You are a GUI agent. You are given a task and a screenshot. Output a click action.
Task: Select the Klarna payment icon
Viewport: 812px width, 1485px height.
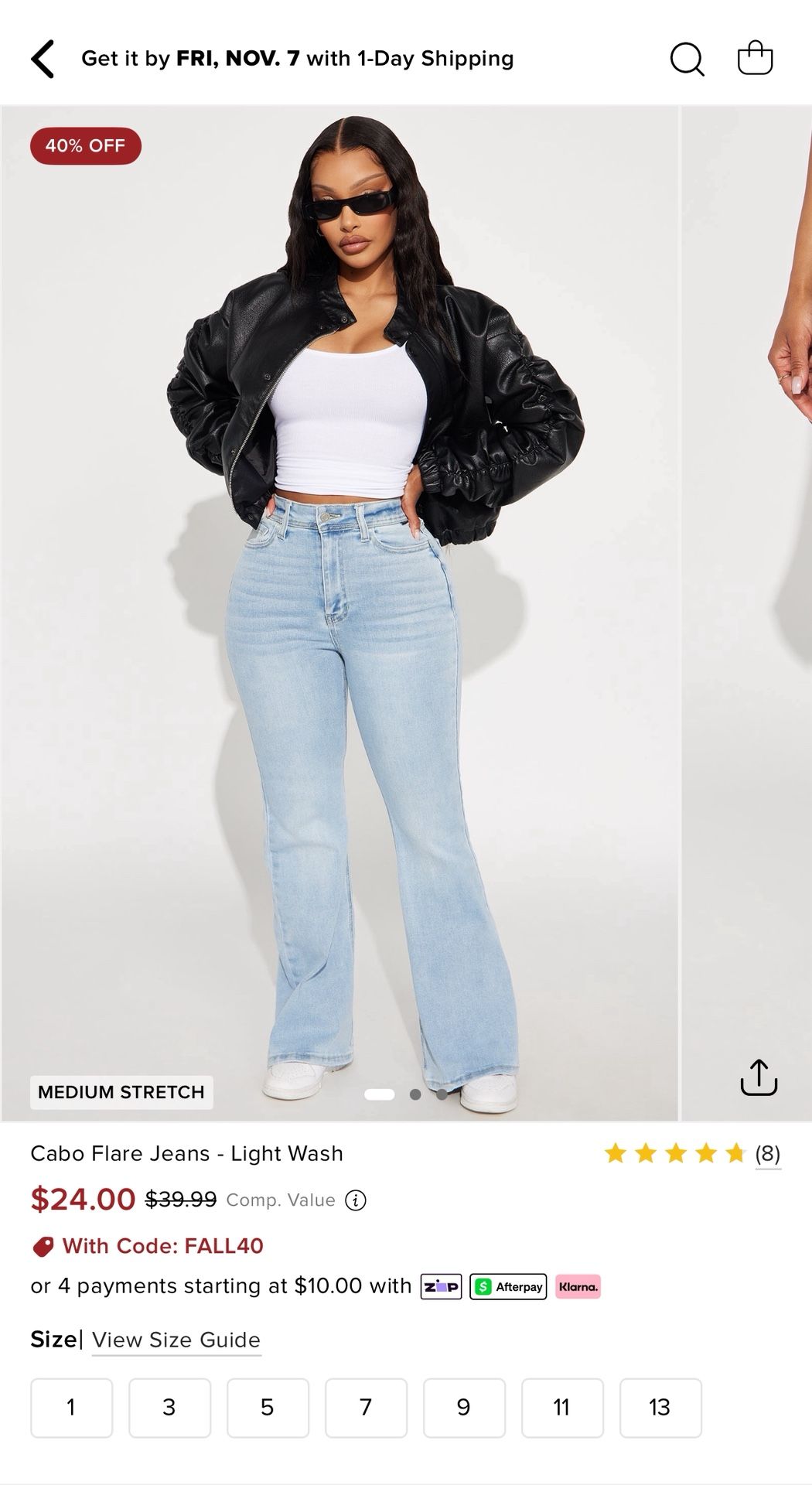[578, 1286]
